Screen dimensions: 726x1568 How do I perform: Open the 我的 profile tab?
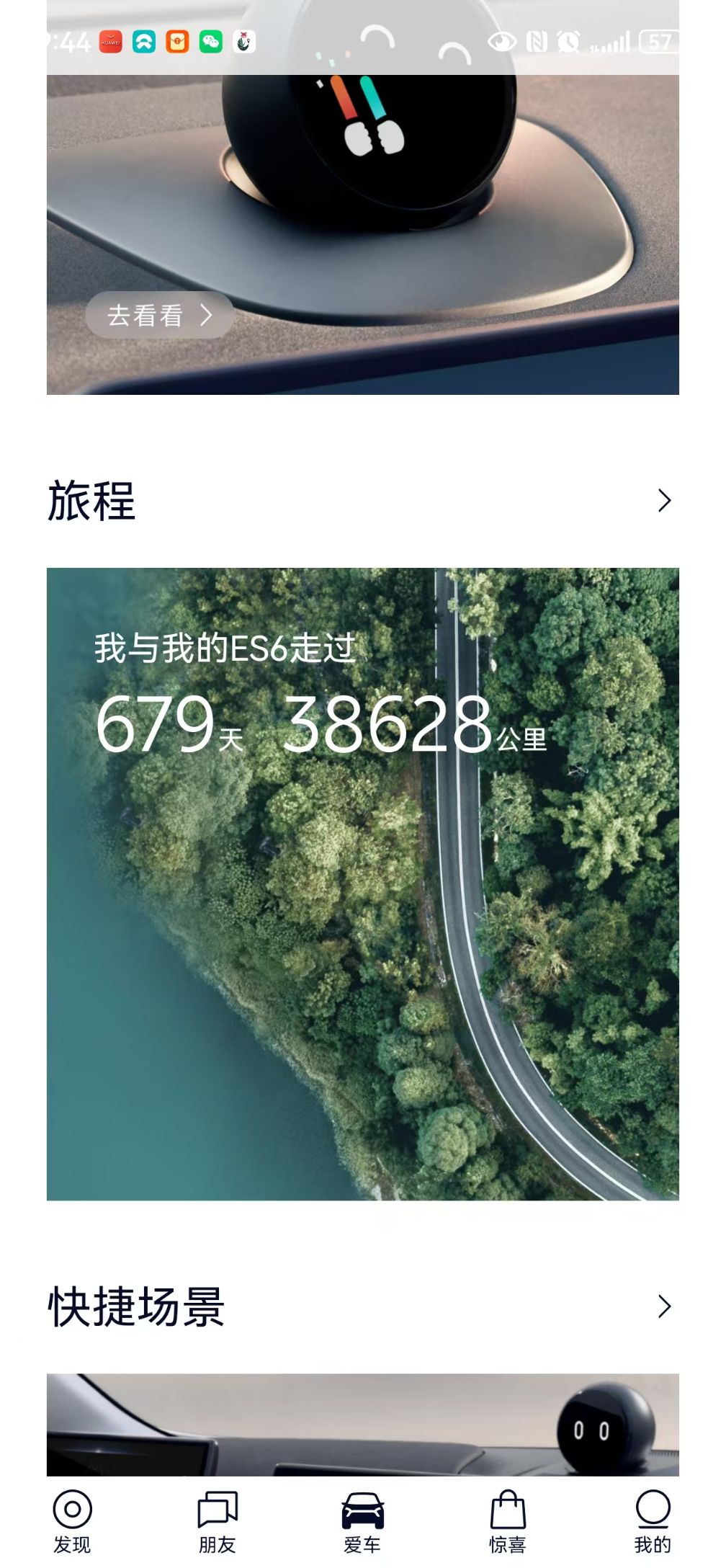pos(653,1522)
